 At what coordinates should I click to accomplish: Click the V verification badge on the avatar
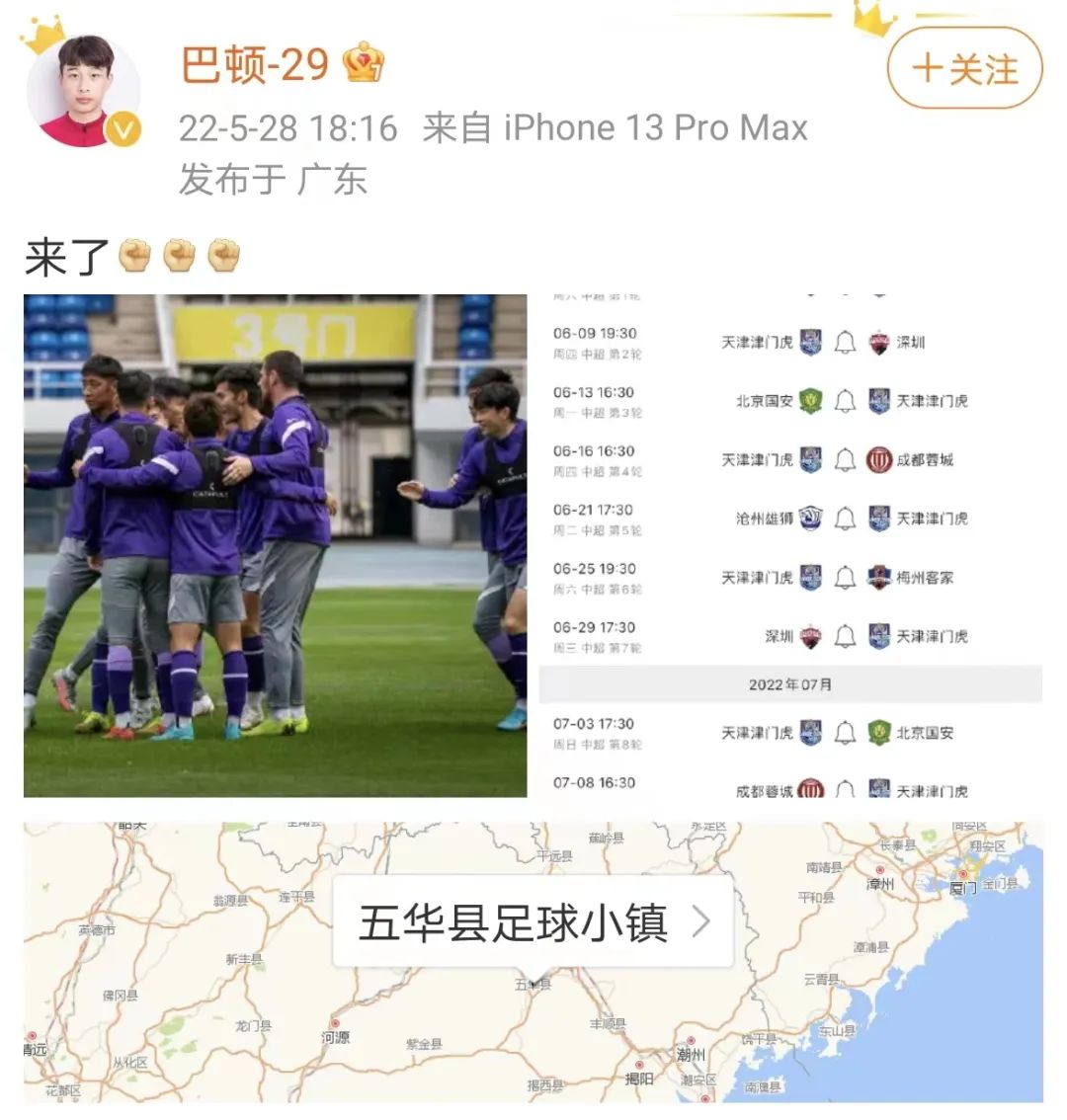tap(124, 127)
